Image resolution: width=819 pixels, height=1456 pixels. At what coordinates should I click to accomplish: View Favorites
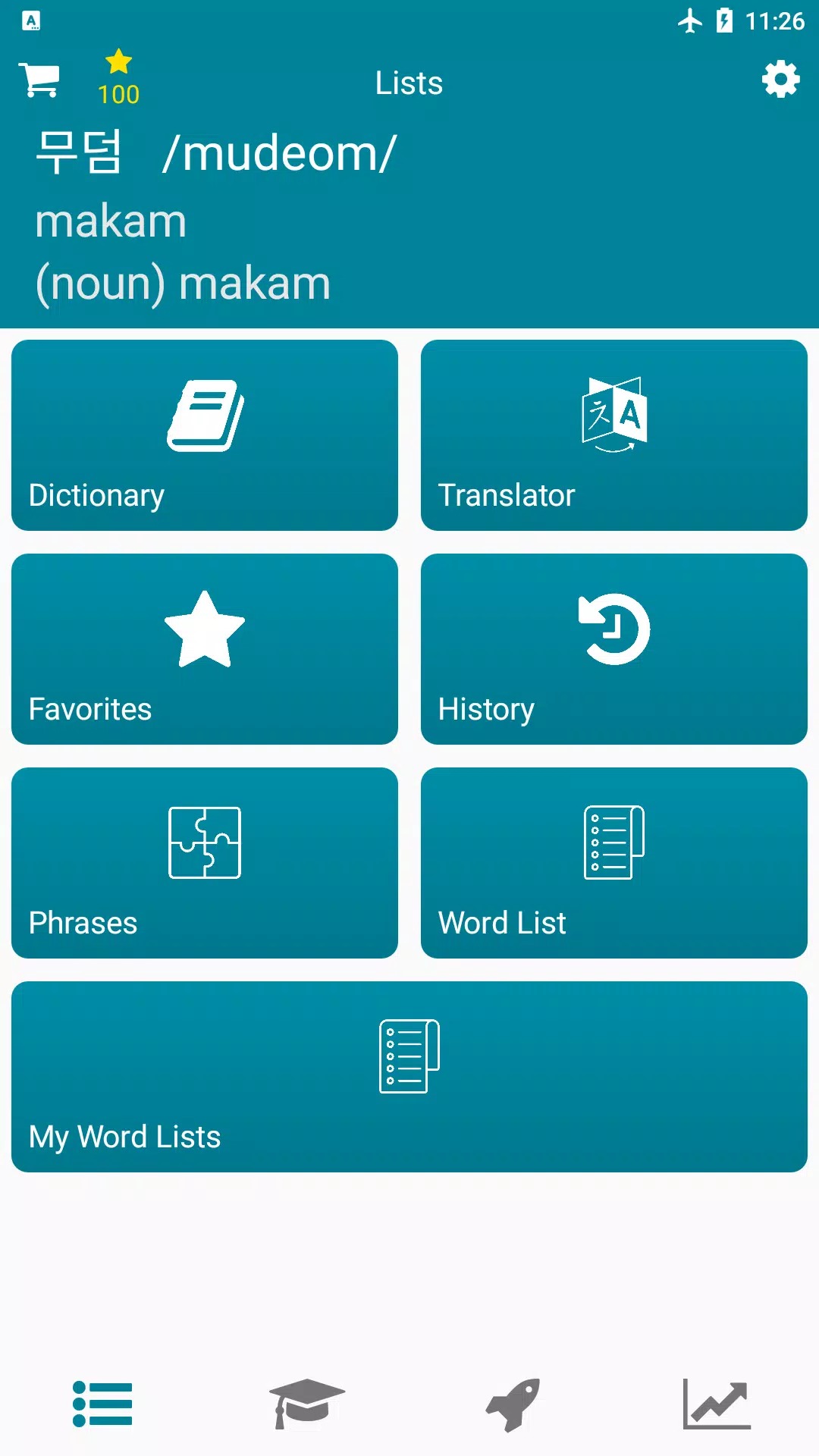(x=205, y=649)
